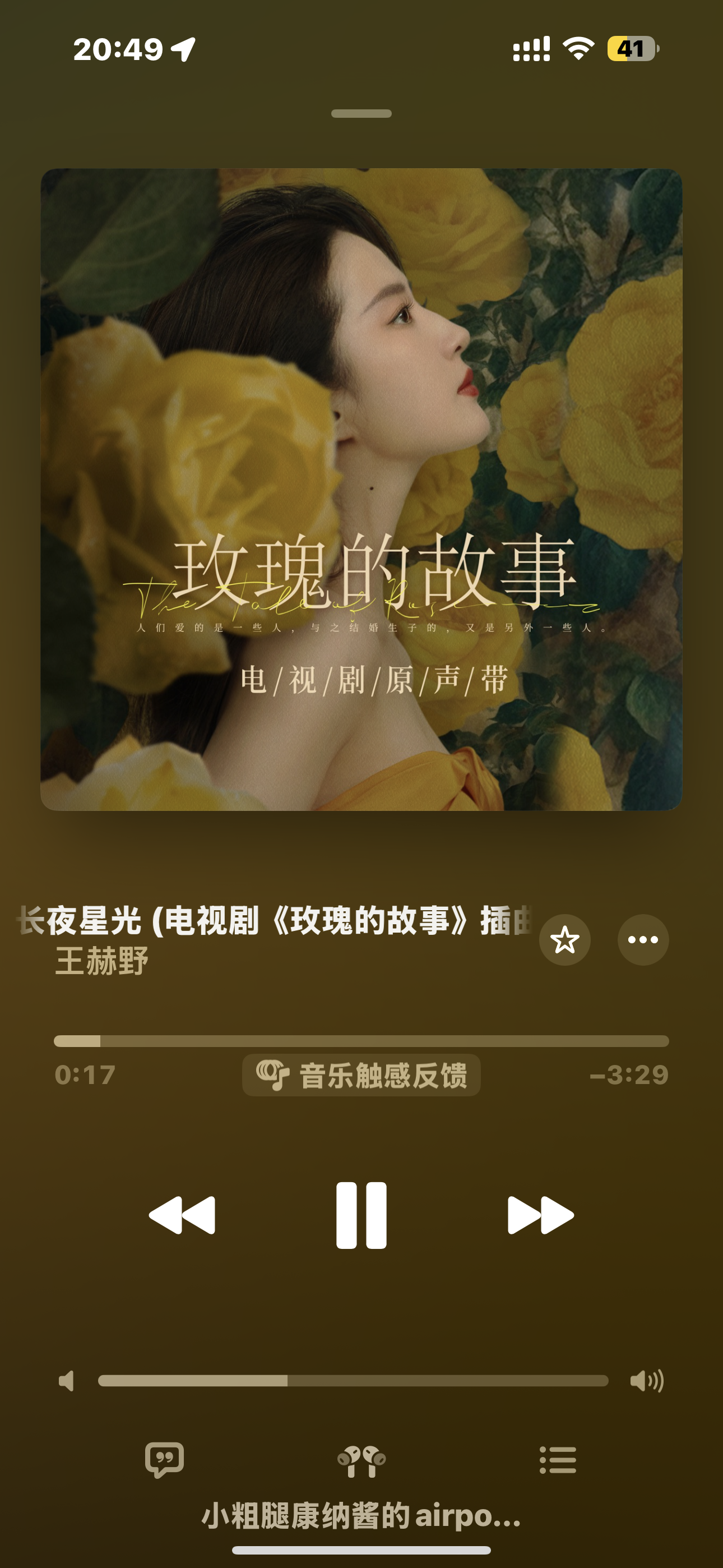
Task: Open the playing next queue list
Action: [x=558, y=1460]
